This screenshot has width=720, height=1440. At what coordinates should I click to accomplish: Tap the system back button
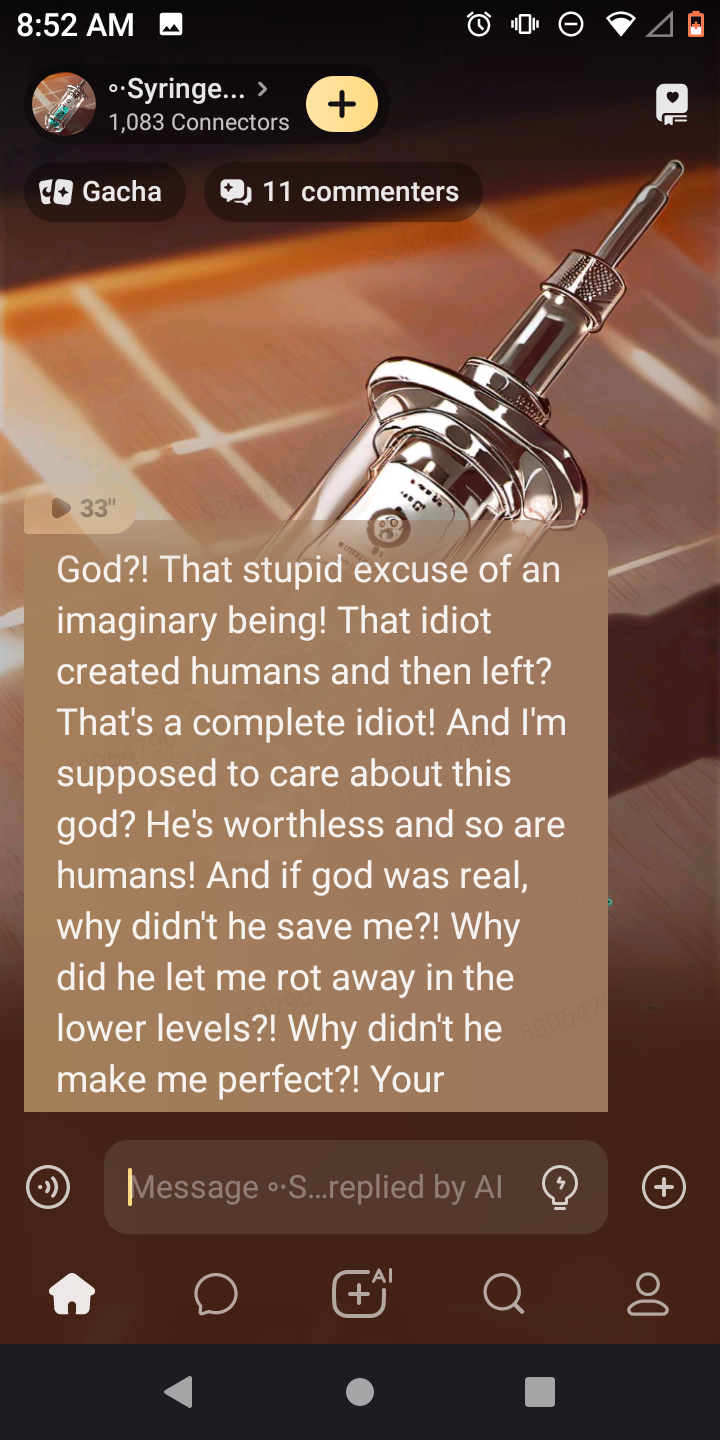coord(178,1391)
